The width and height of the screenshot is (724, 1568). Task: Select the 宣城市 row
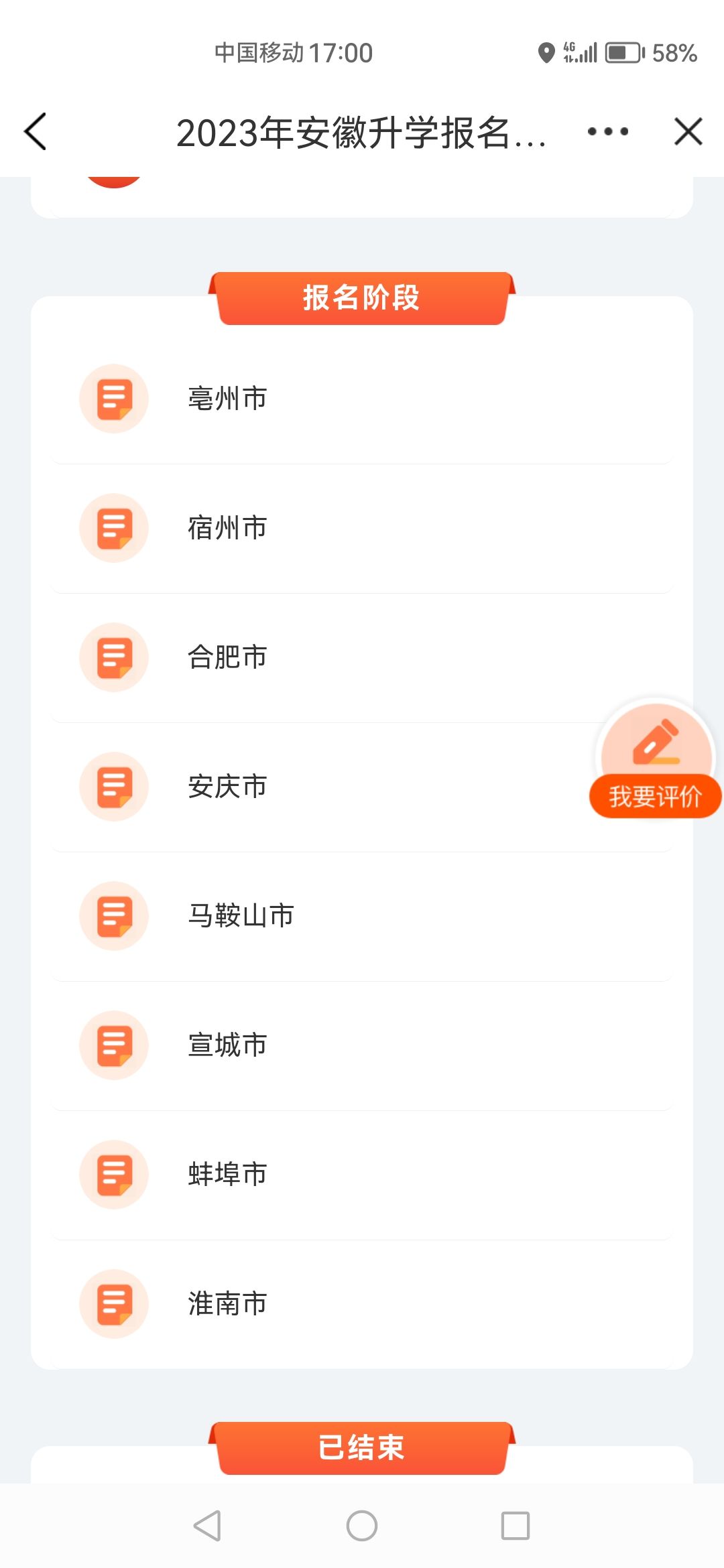click(x=362, y=1045)
